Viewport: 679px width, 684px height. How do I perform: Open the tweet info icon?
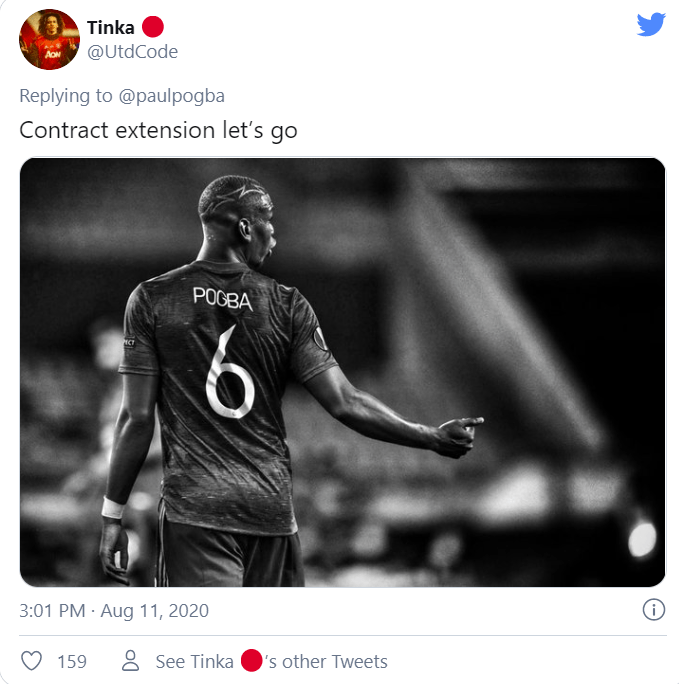(652, 610)
